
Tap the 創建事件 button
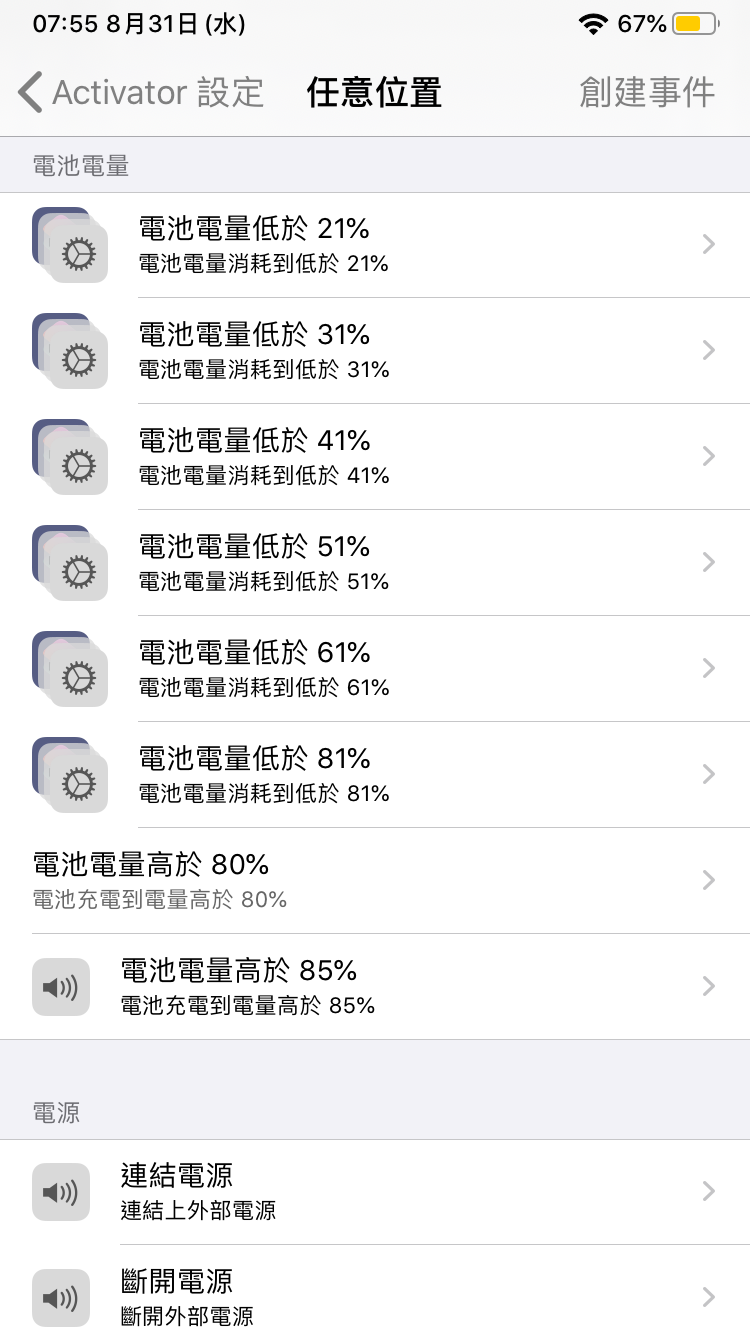[x=646, y=92]
